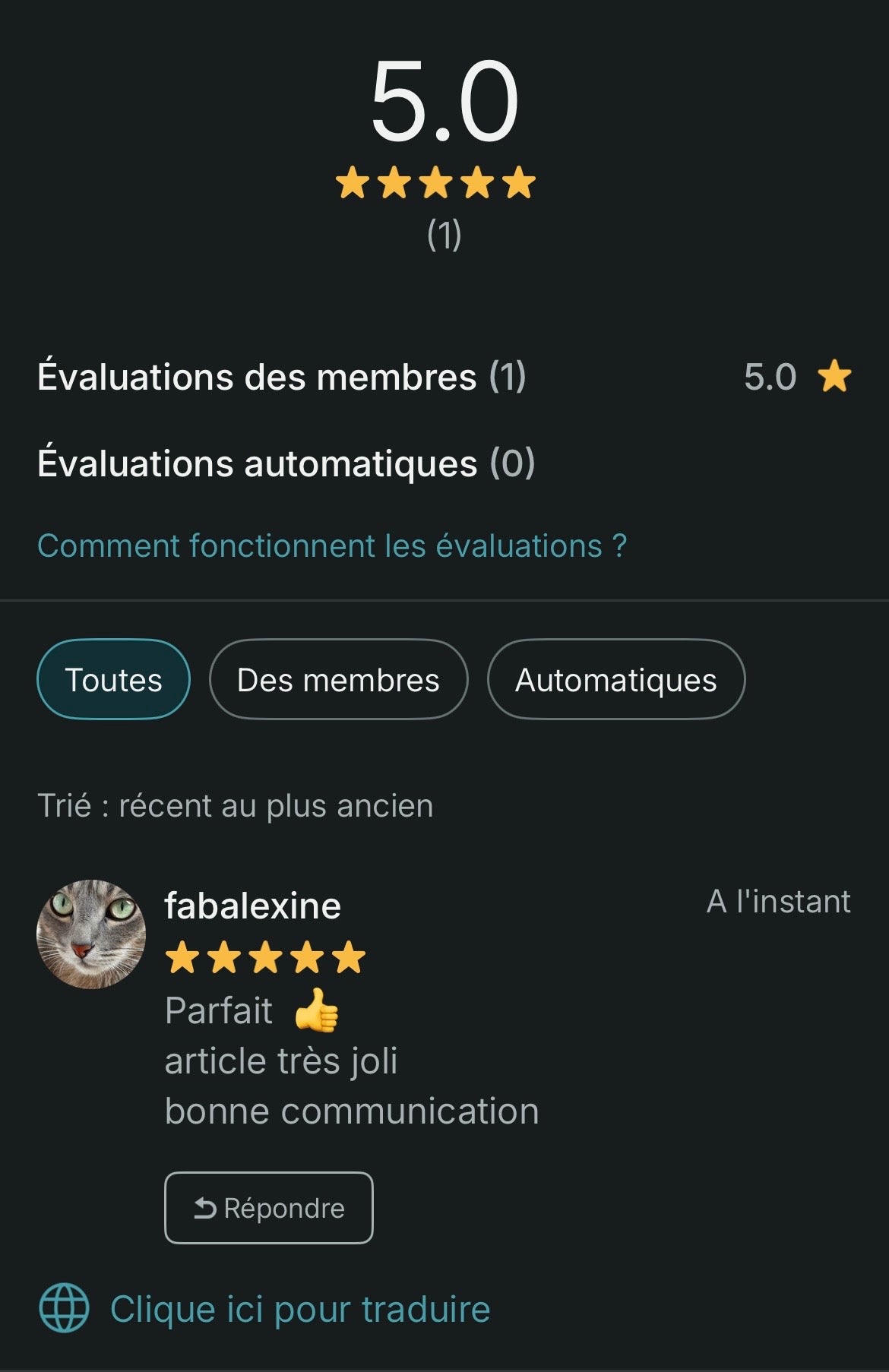Select the Toutes filter chip
The width and height of the screenshot is (889, 1372).
pos(113,680)
